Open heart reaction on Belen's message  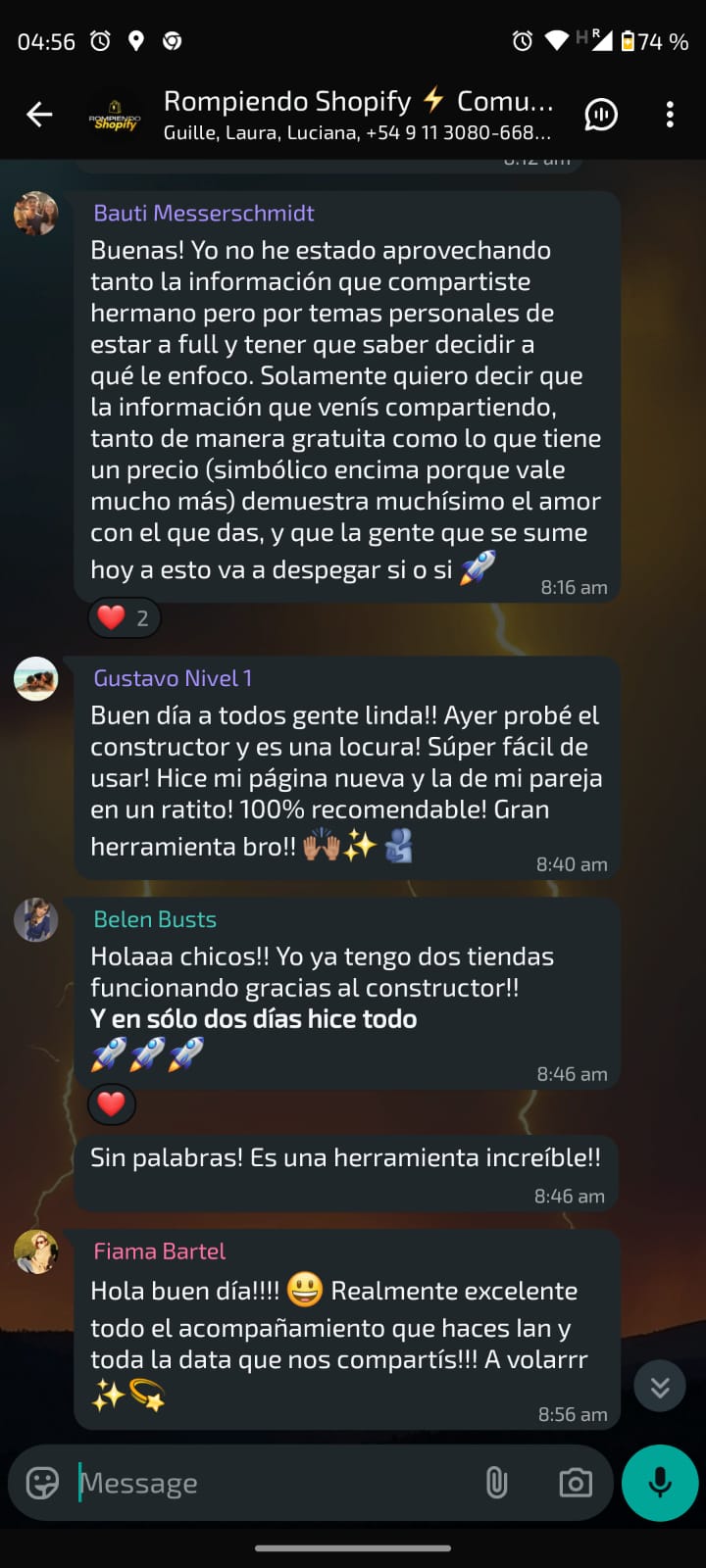(111, 1104)
